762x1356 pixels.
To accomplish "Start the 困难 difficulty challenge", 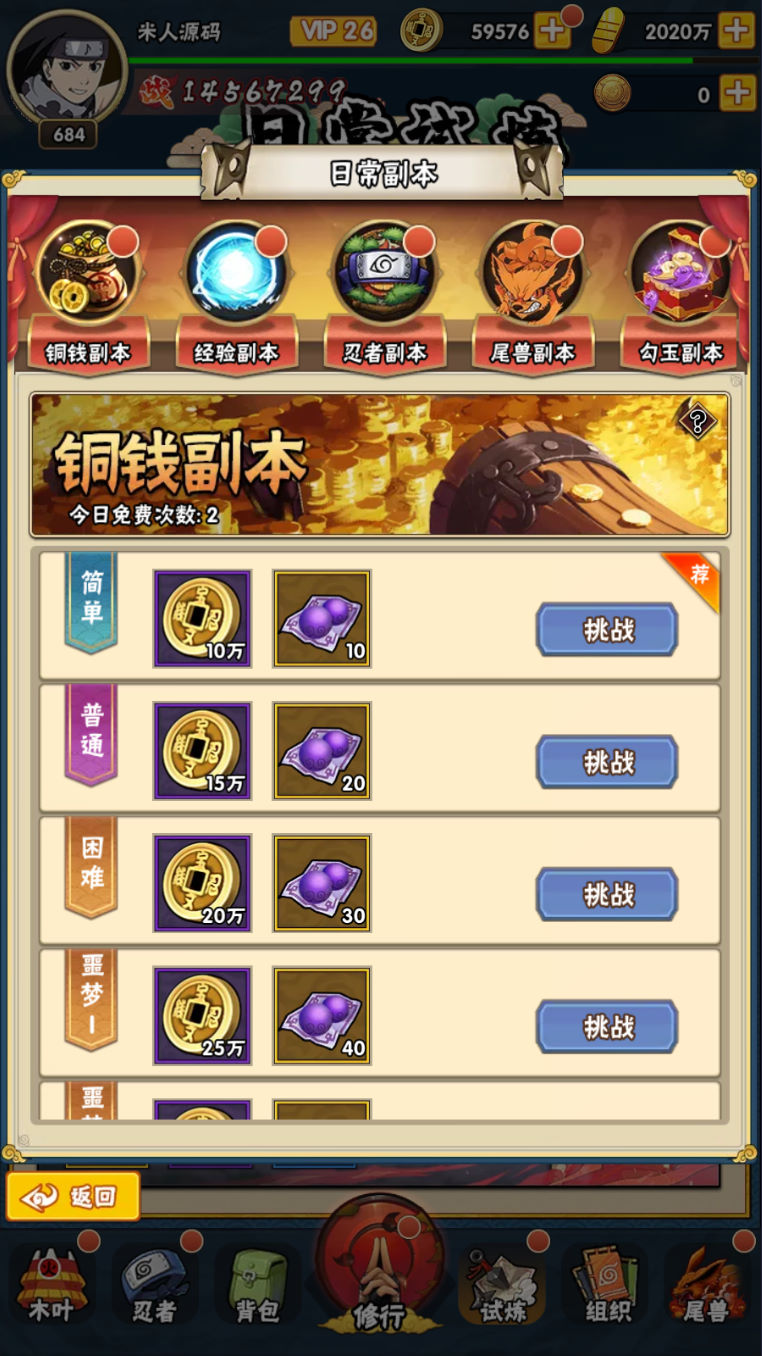I will pyautogui.click(x=607, y=895).
